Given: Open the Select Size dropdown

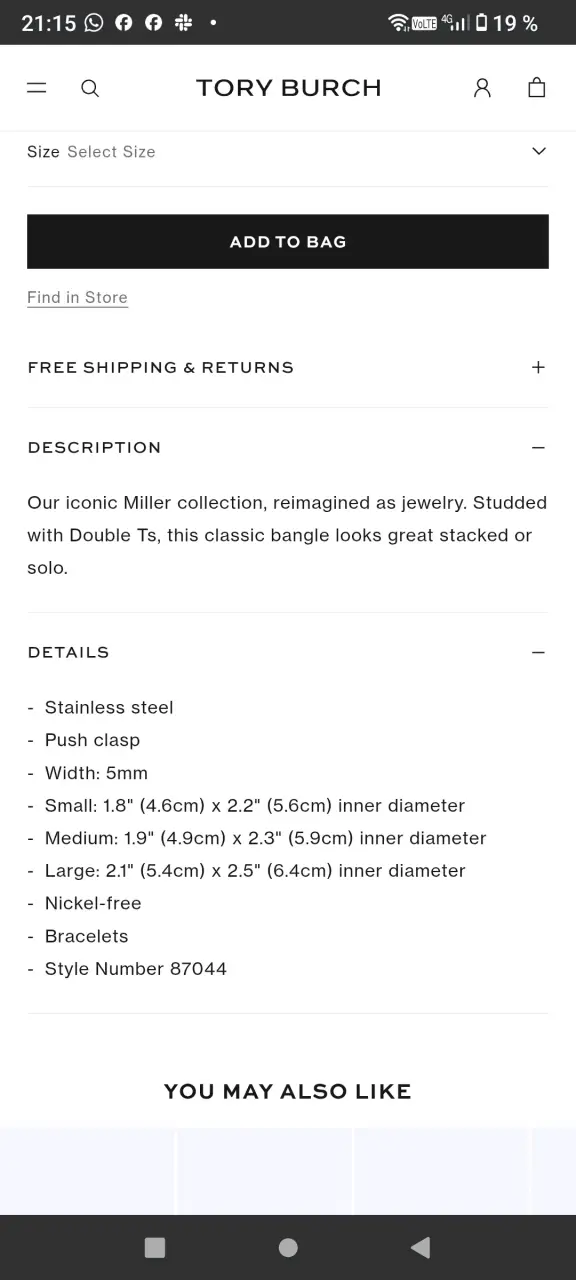Looking at the screenshot, I should (288, 152).
